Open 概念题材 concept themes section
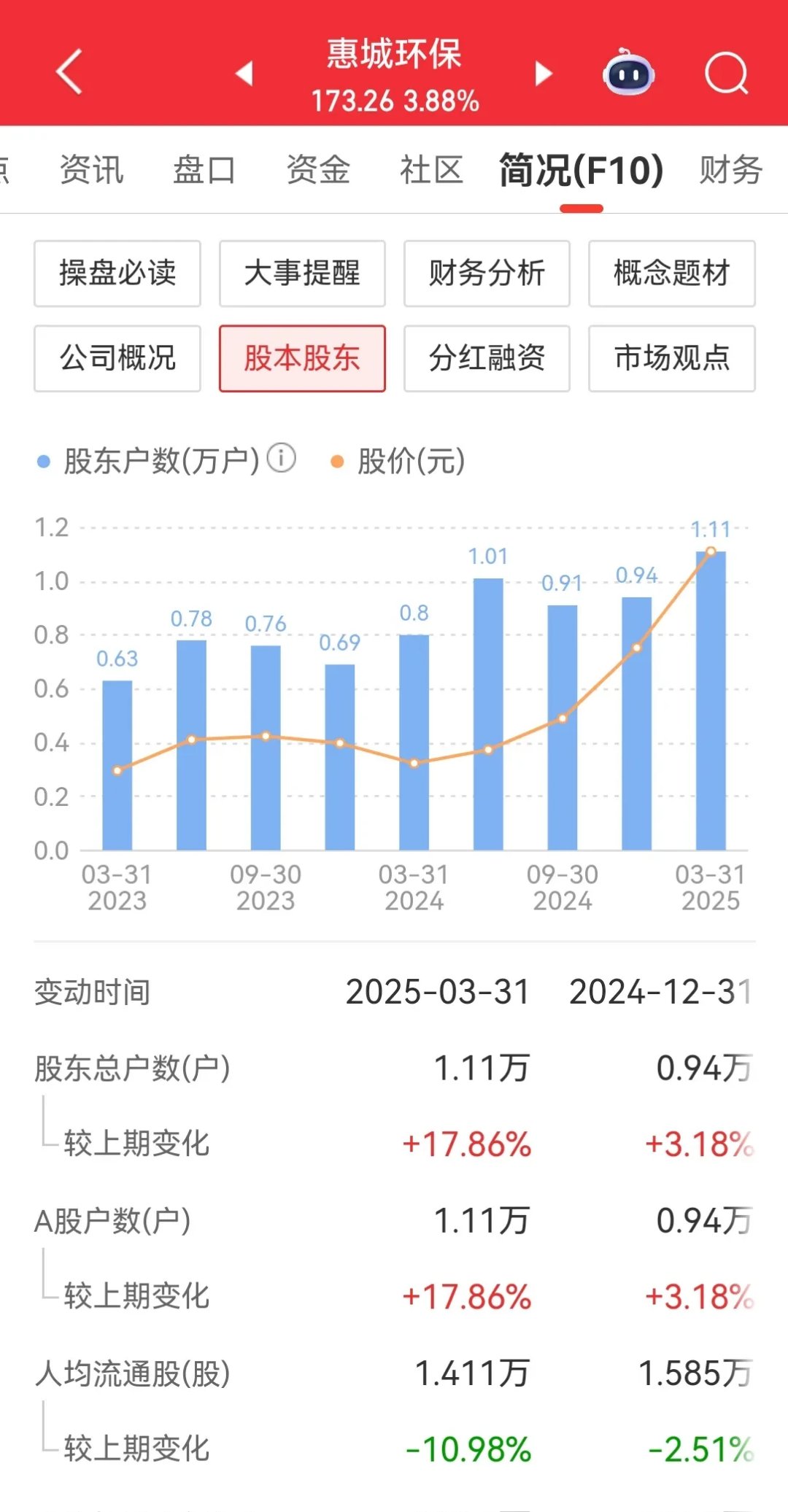Image resolution: width=788 pixels, height=1512 pixels. 671,274
